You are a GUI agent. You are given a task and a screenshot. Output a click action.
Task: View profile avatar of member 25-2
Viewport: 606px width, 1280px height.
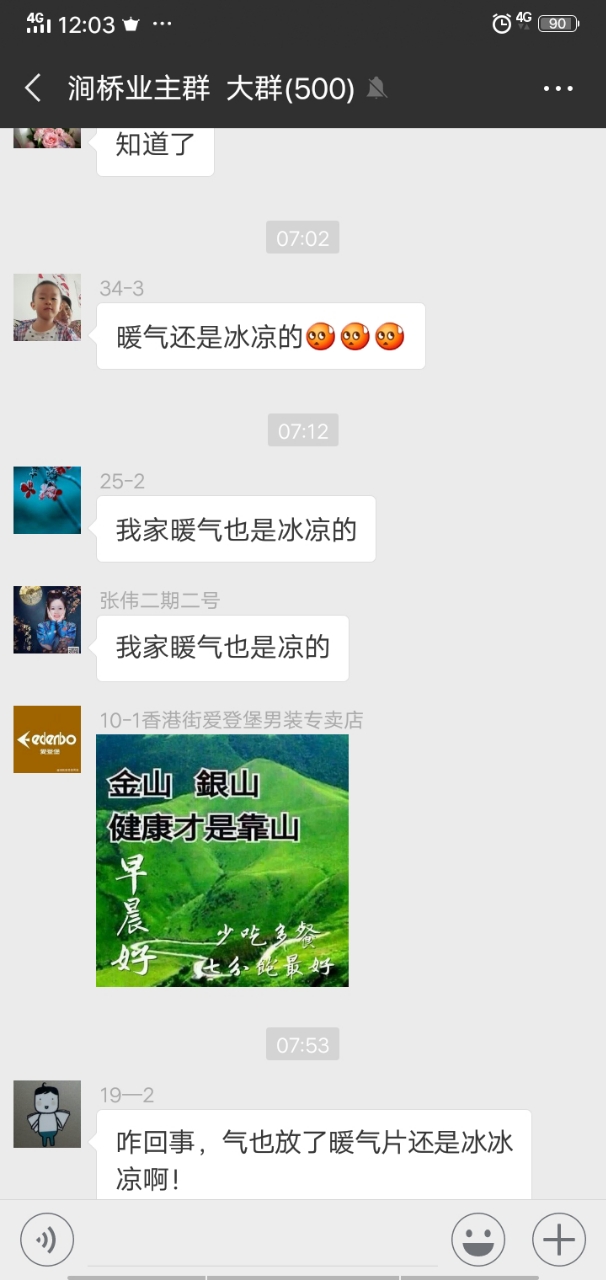click(47, 500)
